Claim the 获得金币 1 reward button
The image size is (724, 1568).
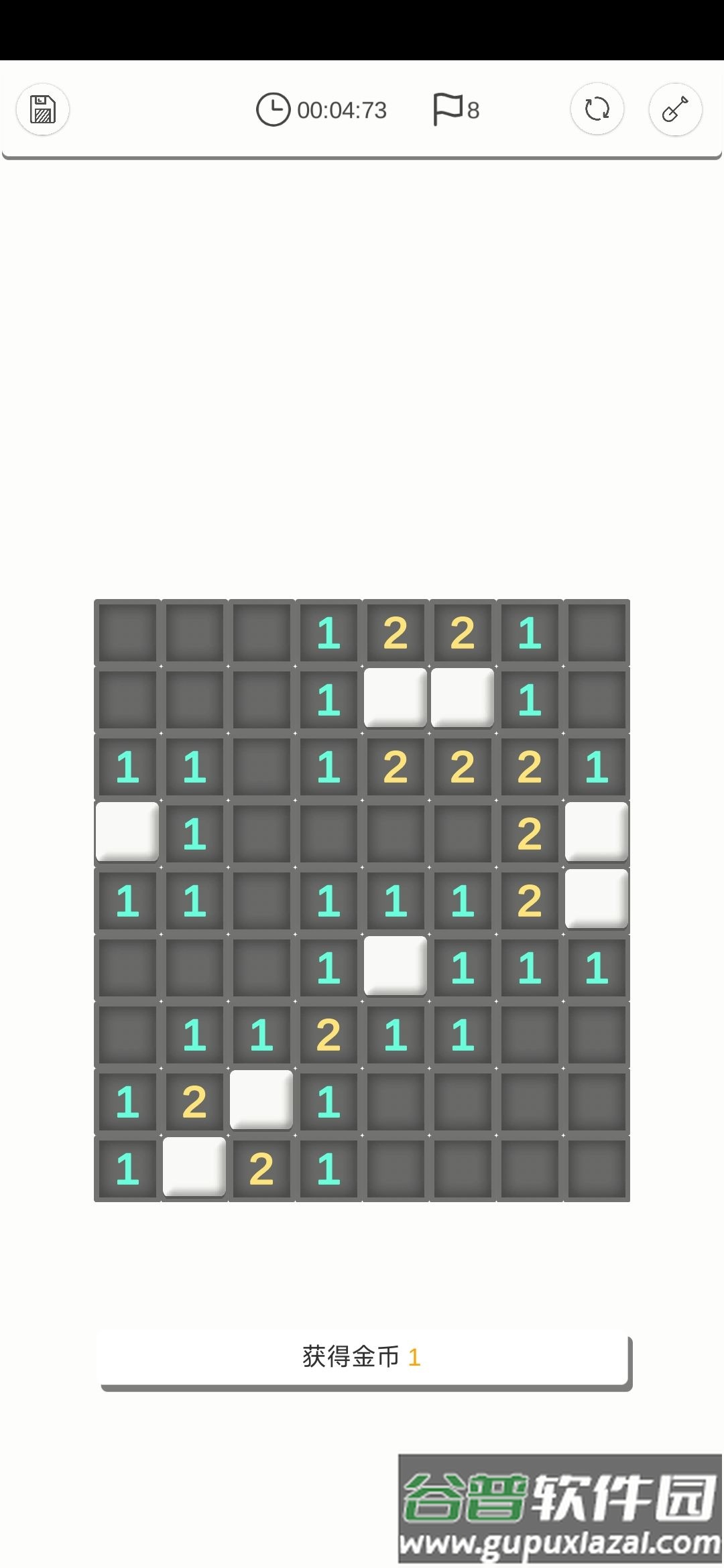point(363,1358)
